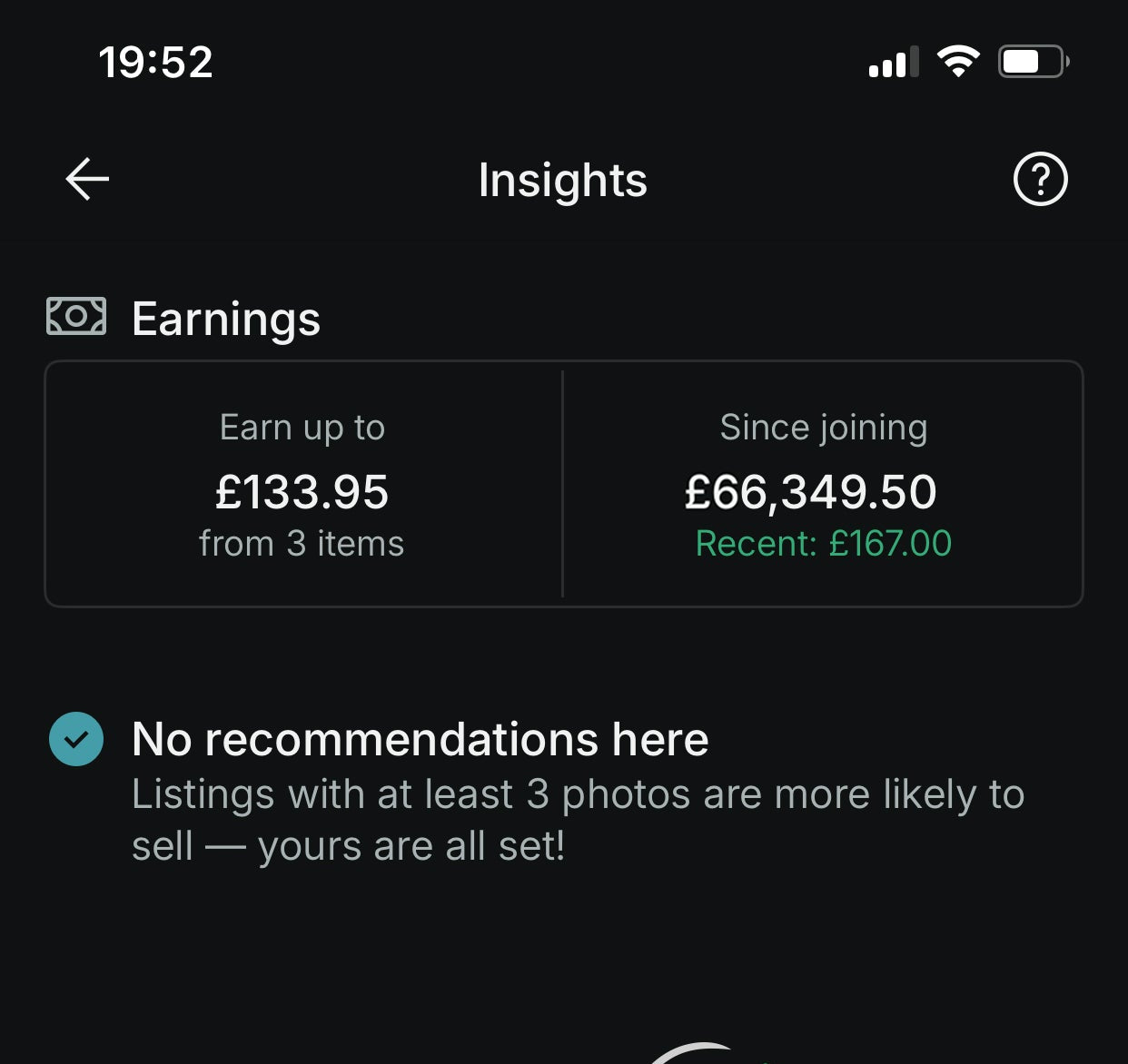Open the help question mark icon

1040,179
